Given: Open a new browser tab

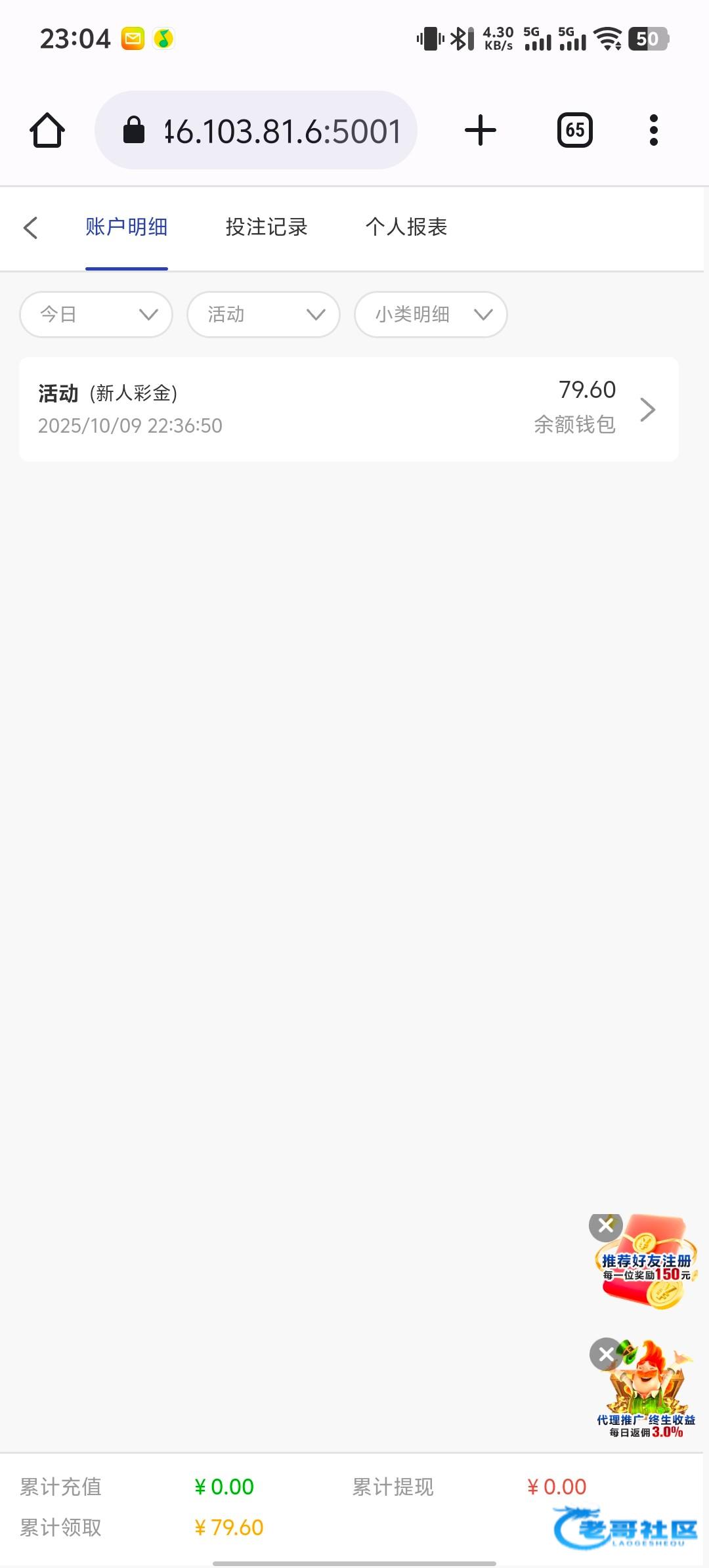Looking at the screenshot, I should pyautogui.click(x=481, y=130).
